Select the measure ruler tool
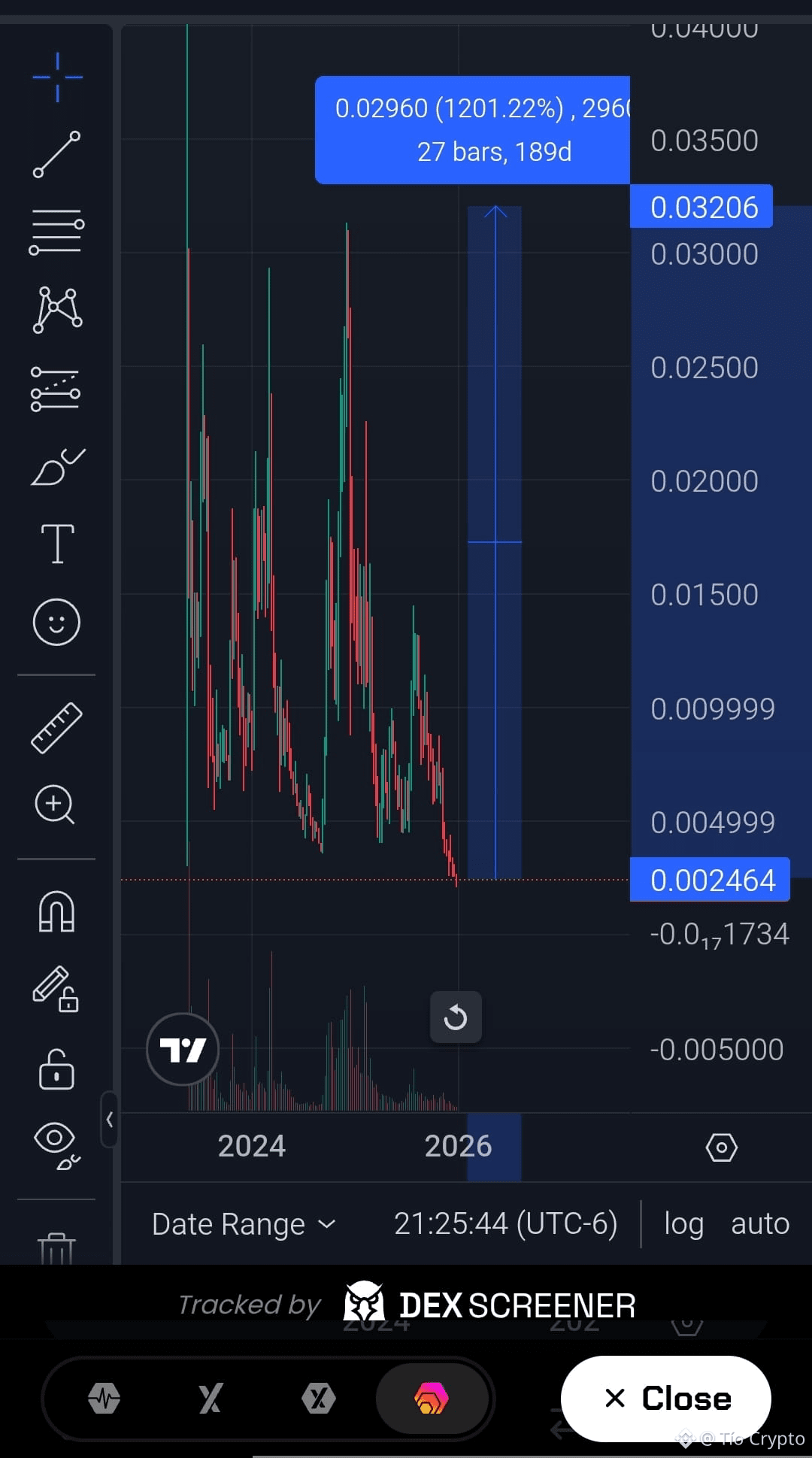The image size is (812, 1458). tap(57, 726)
